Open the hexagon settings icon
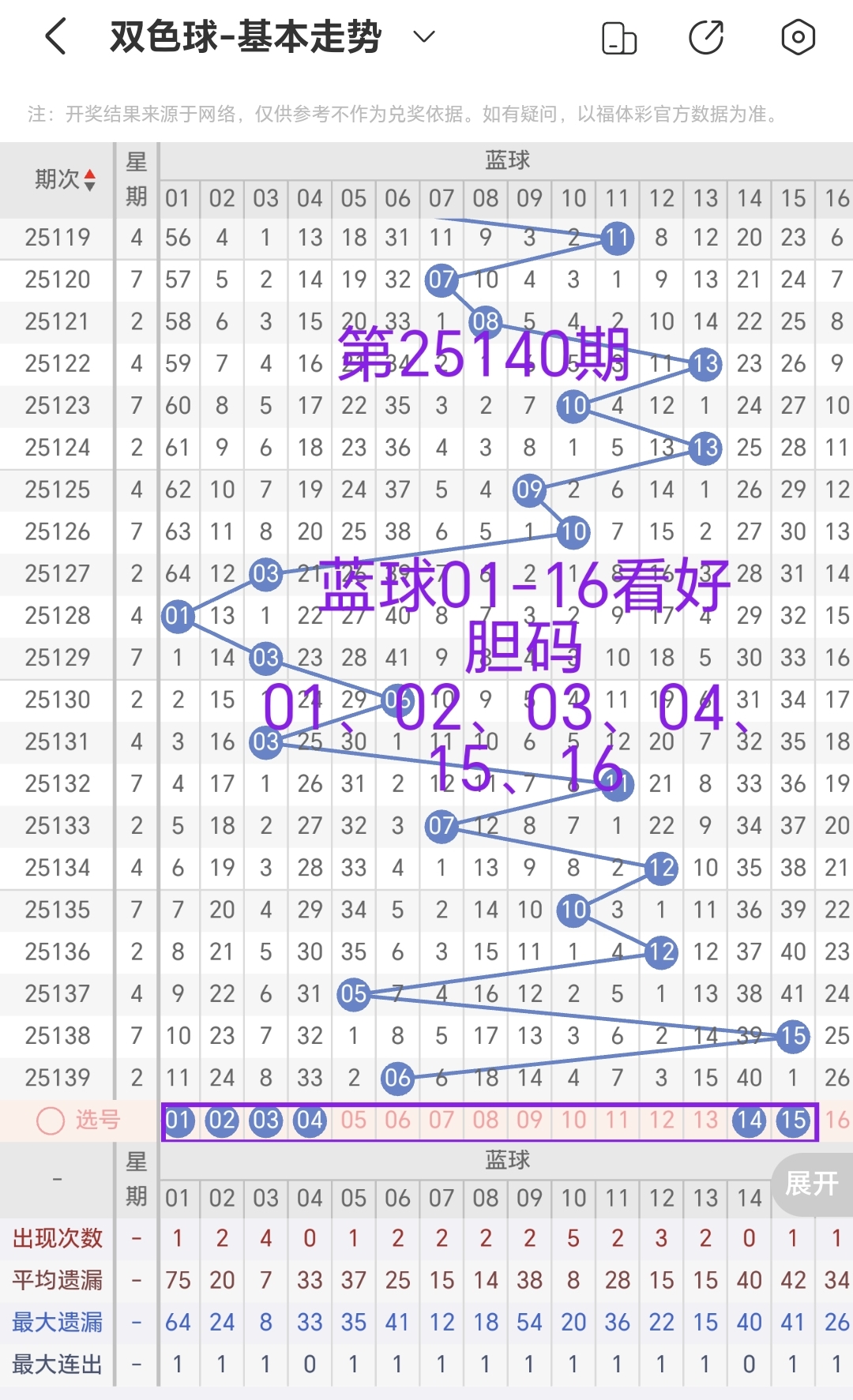Viewport: 853px width, 1400px height. coord(798,36)
